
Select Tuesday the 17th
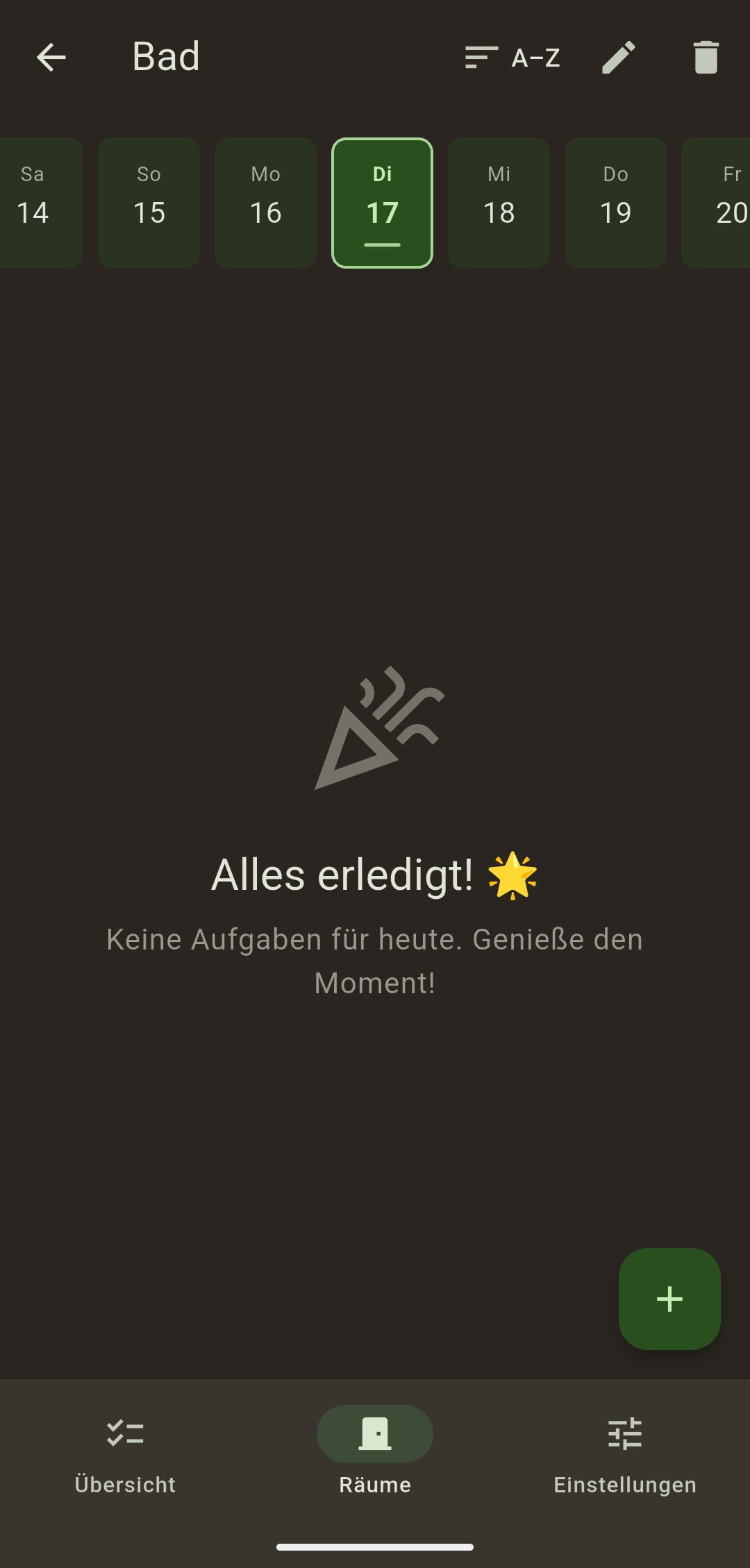point(382,203)
